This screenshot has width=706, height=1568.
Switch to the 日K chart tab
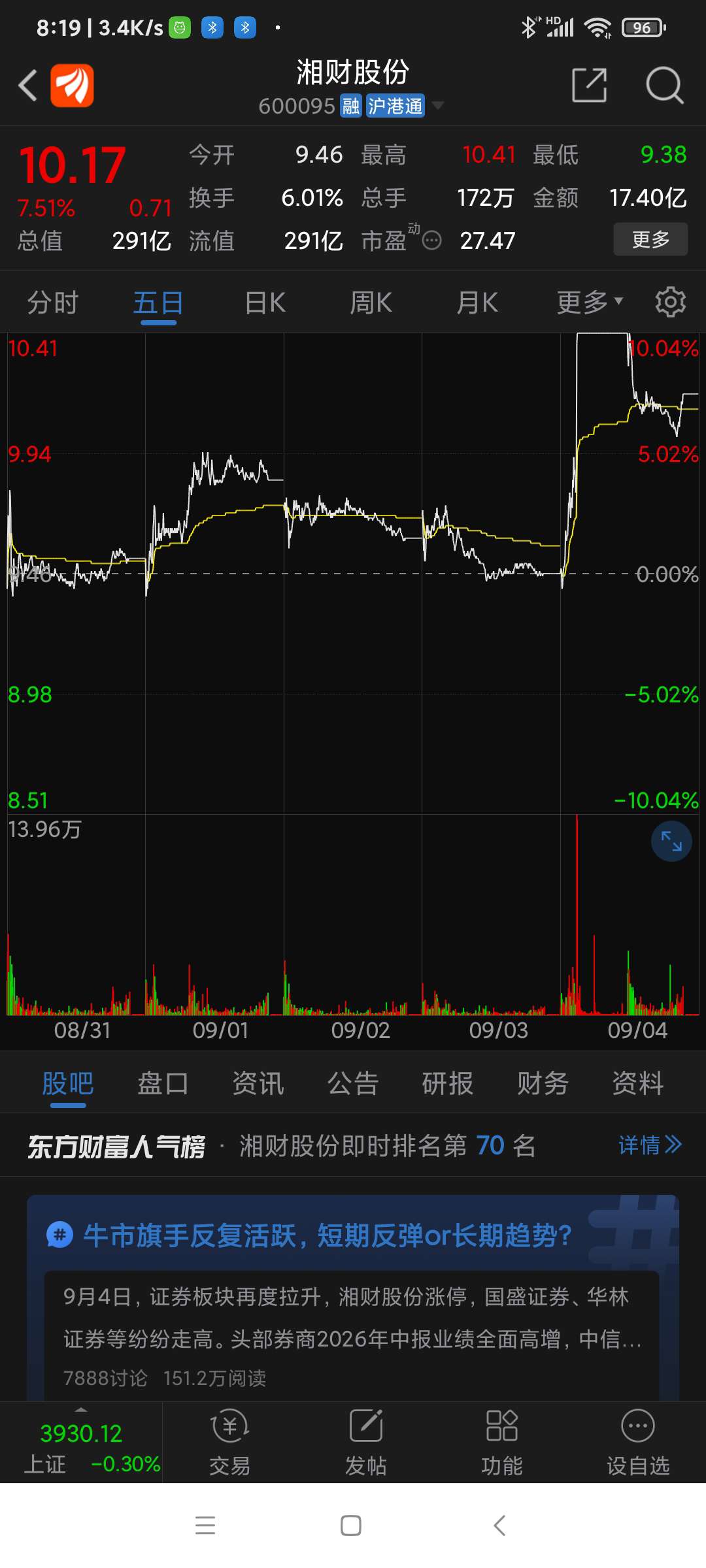tap(265, 302)
